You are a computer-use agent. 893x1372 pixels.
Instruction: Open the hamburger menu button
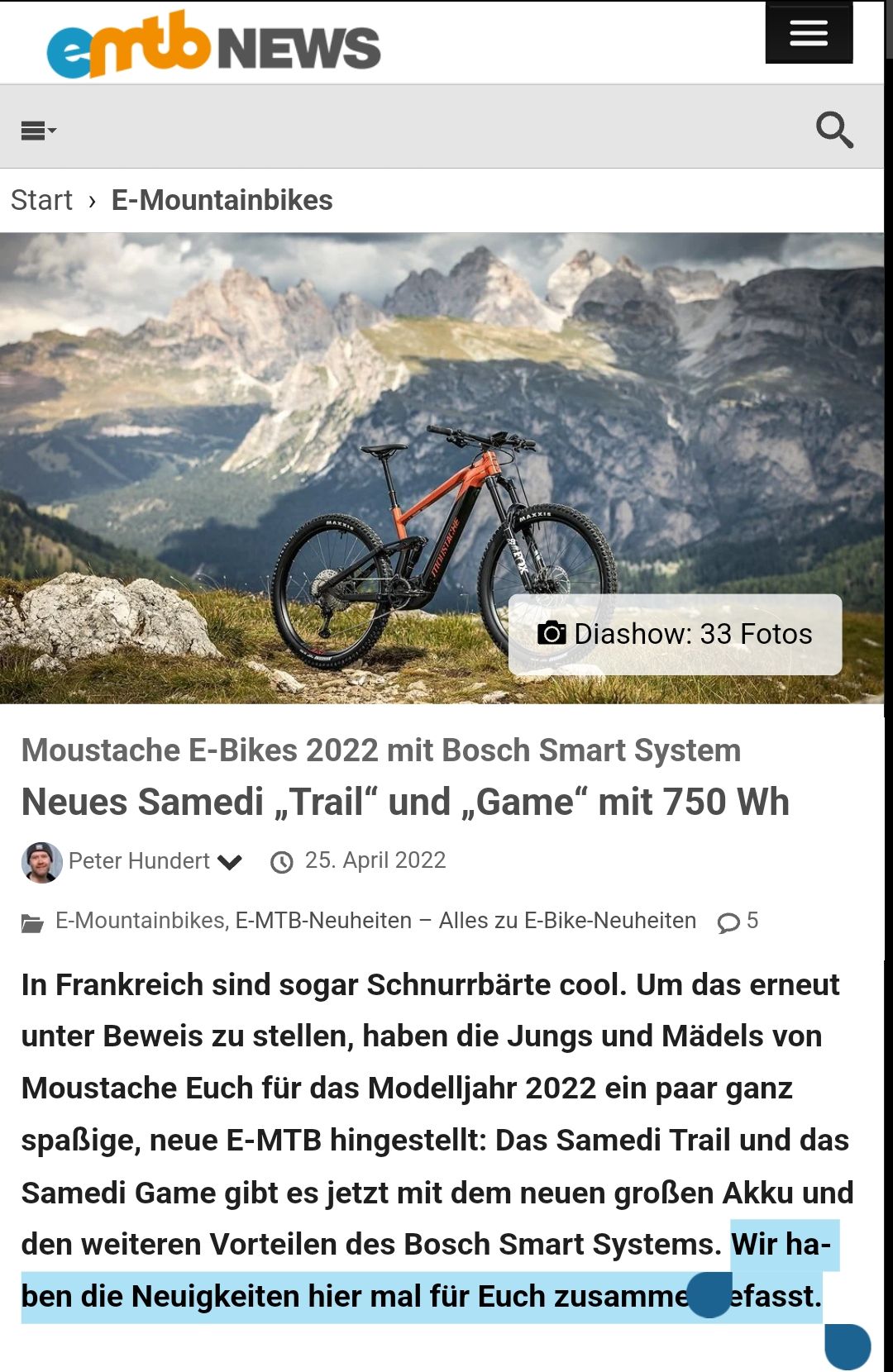pyautogui.click(x=808, y=33)
